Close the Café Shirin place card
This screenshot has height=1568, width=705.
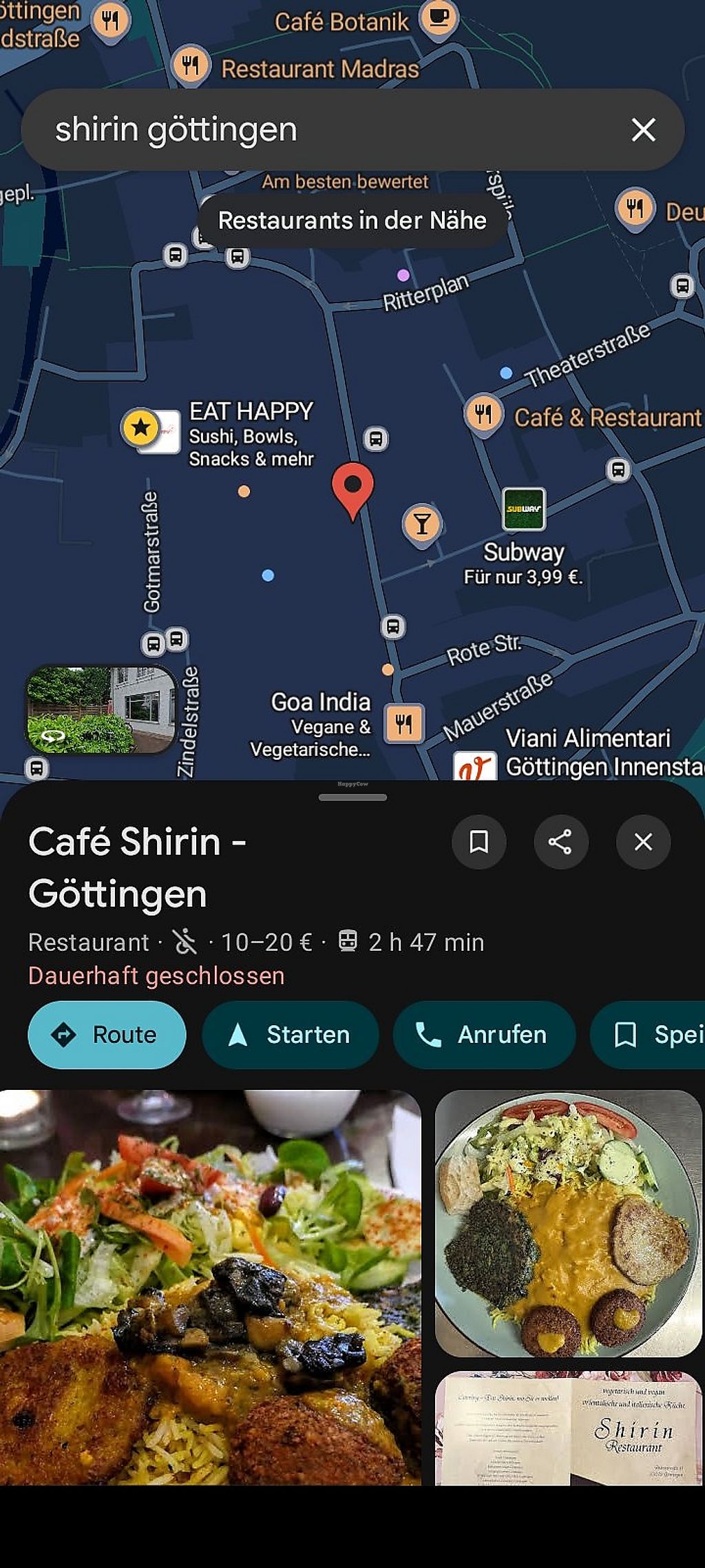(643, 841)
